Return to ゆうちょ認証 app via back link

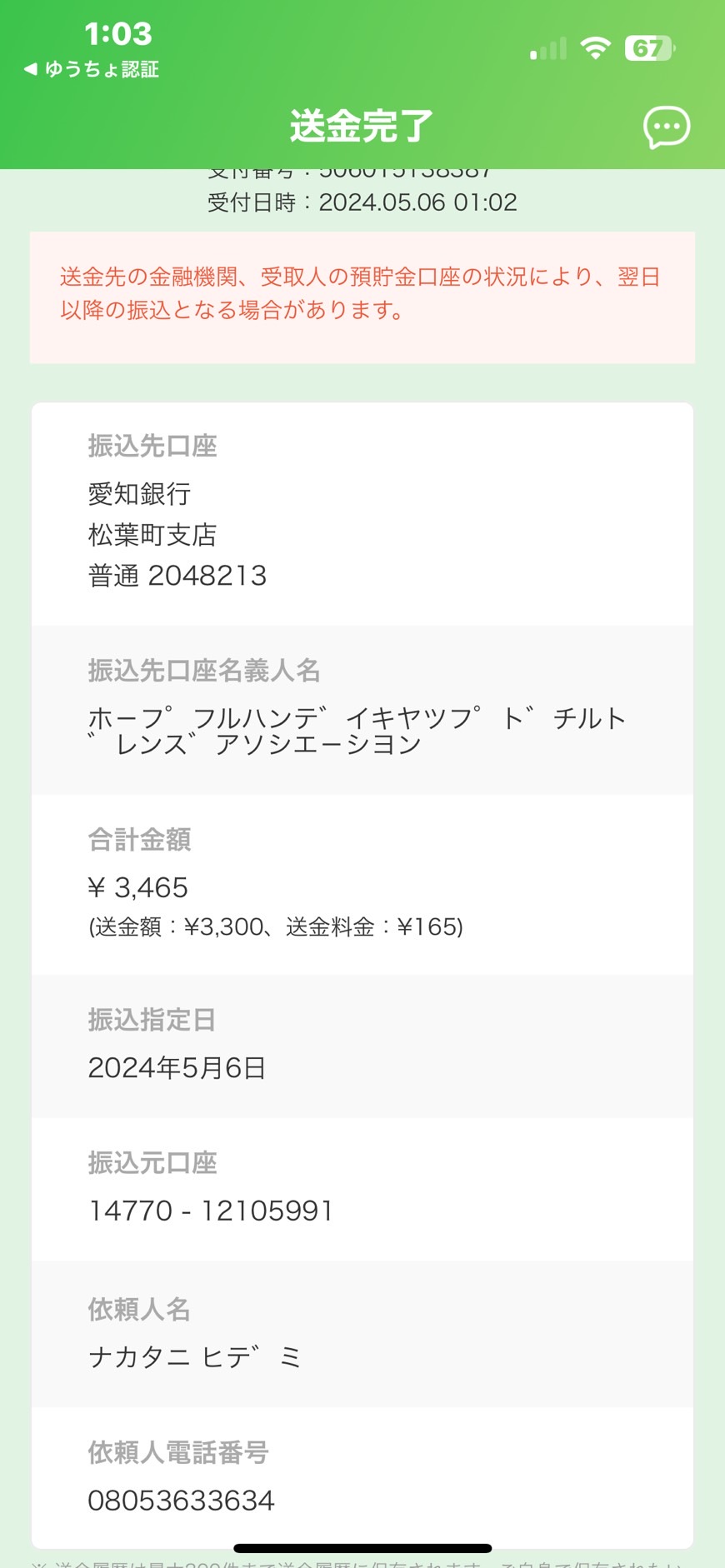click(x=91, y=69)
